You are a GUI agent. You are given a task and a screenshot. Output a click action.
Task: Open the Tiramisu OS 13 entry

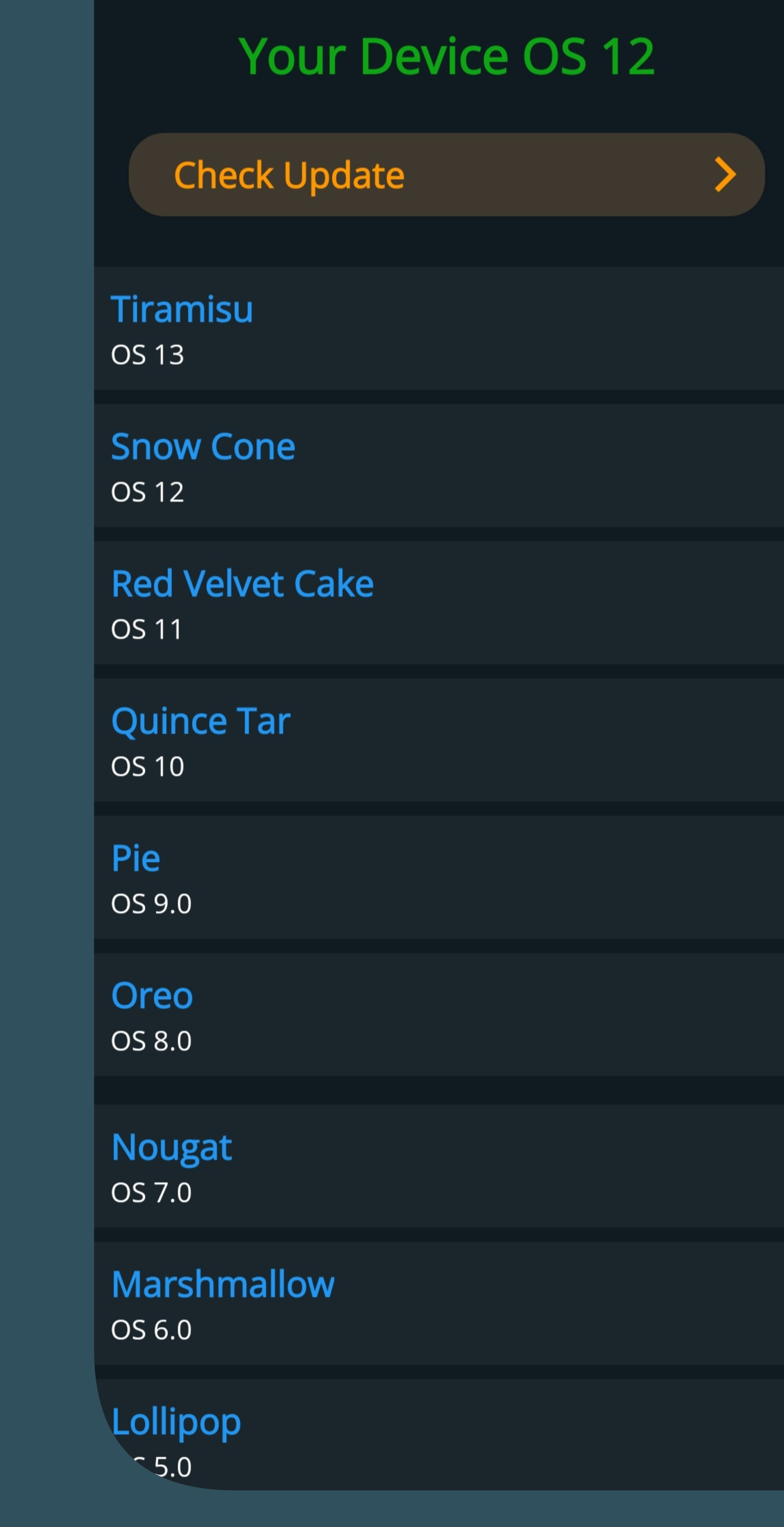click(x=438, y=328)
